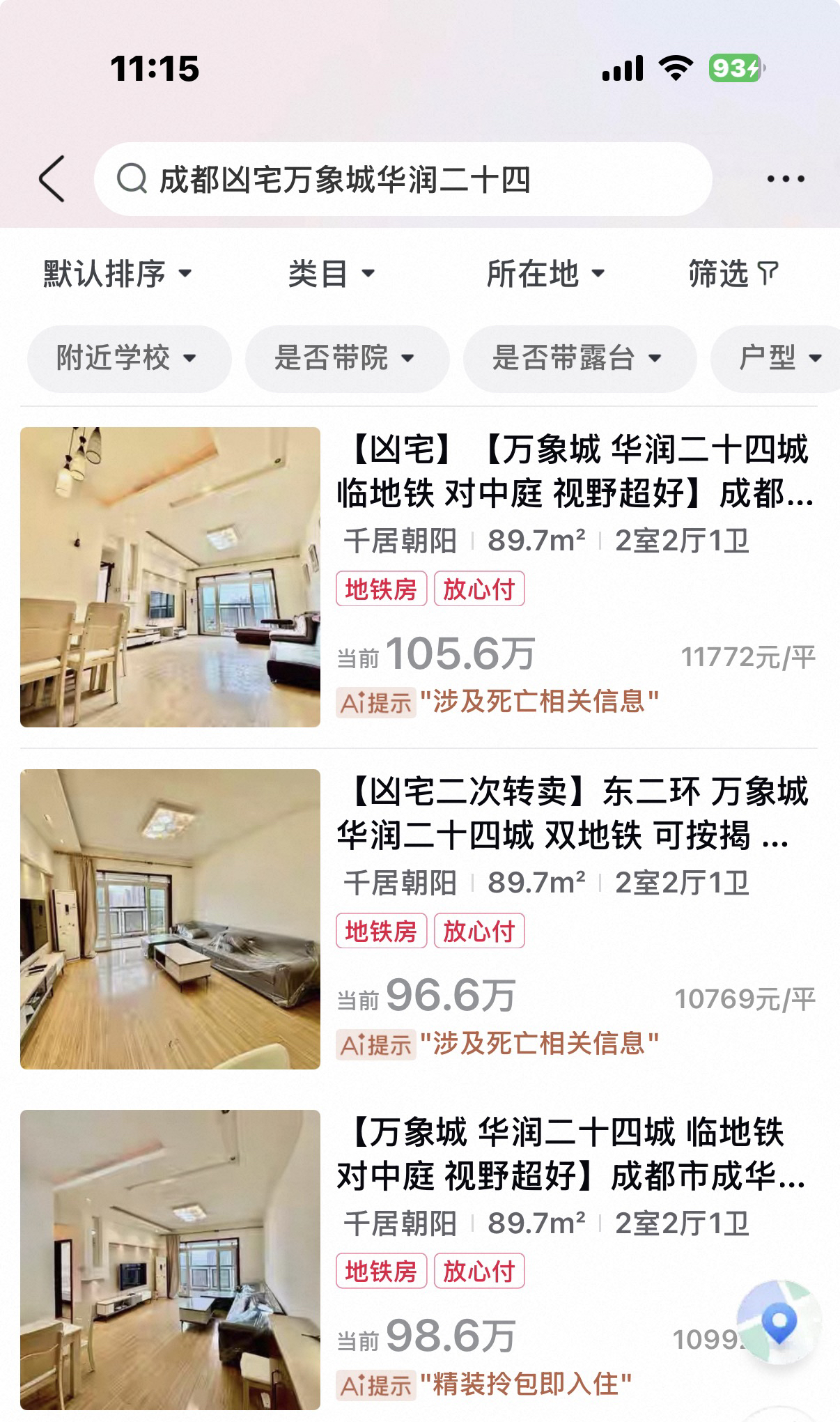The image size is (840, 1422).
Task: Expand the 所在地 location dropdown
Action: (x=545, y=273)
